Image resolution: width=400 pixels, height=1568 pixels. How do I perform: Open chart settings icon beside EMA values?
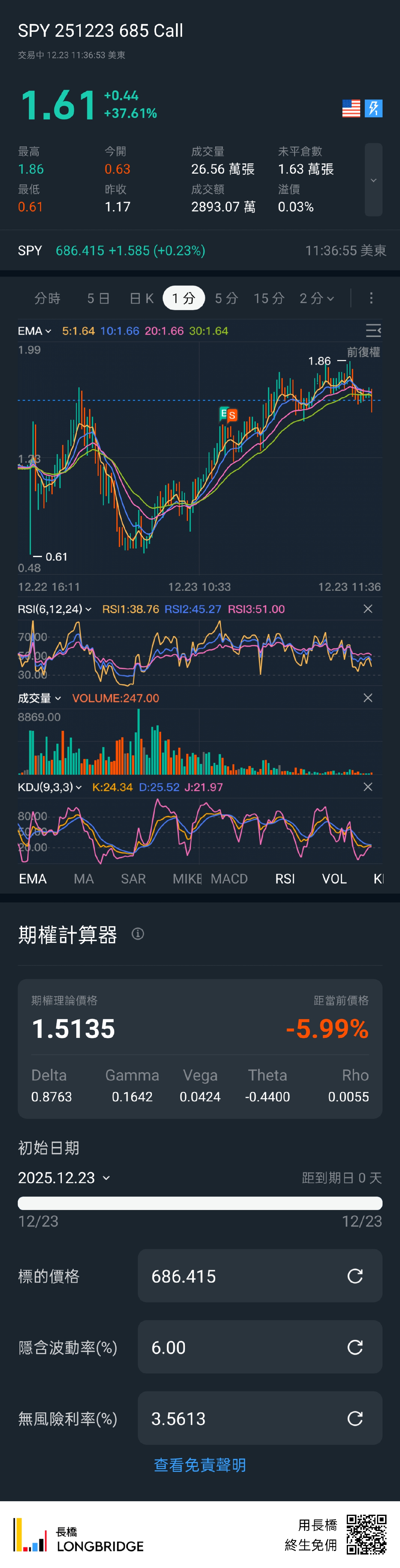(373, 330)
